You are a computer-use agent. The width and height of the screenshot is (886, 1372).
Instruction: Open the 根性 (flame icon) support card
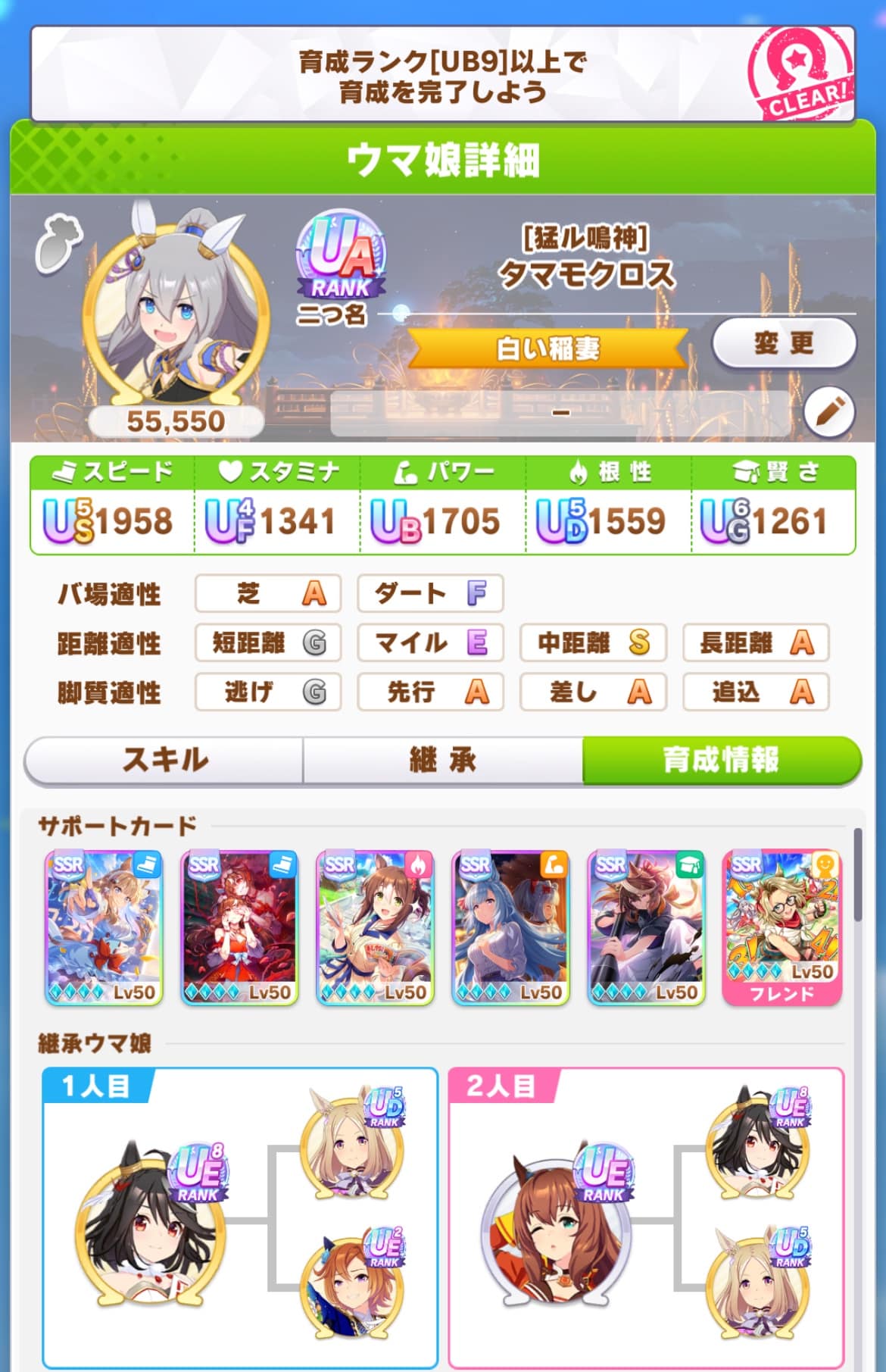click(374, 928)
